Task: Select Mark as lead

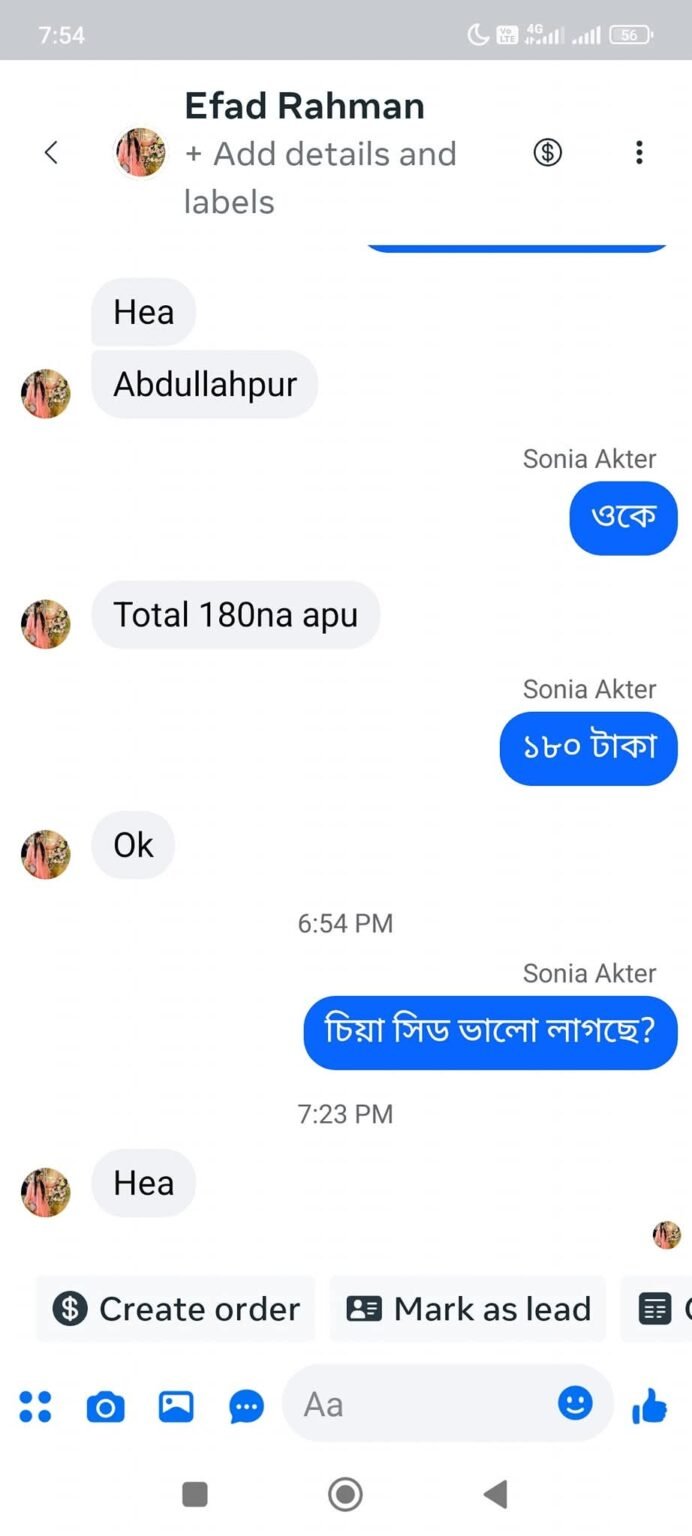Action: (x=468, y=1309)
